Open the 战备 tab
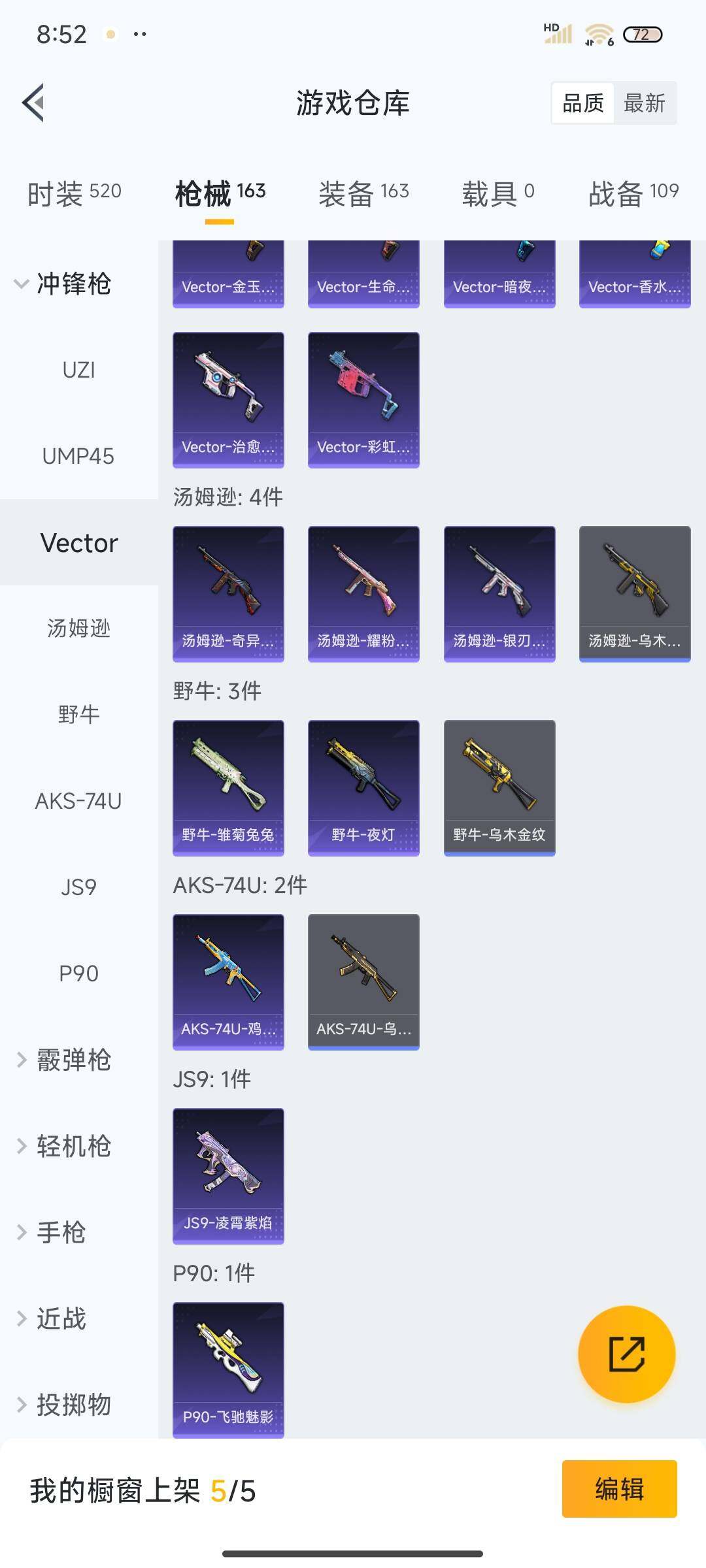 (x=633, y=193)
